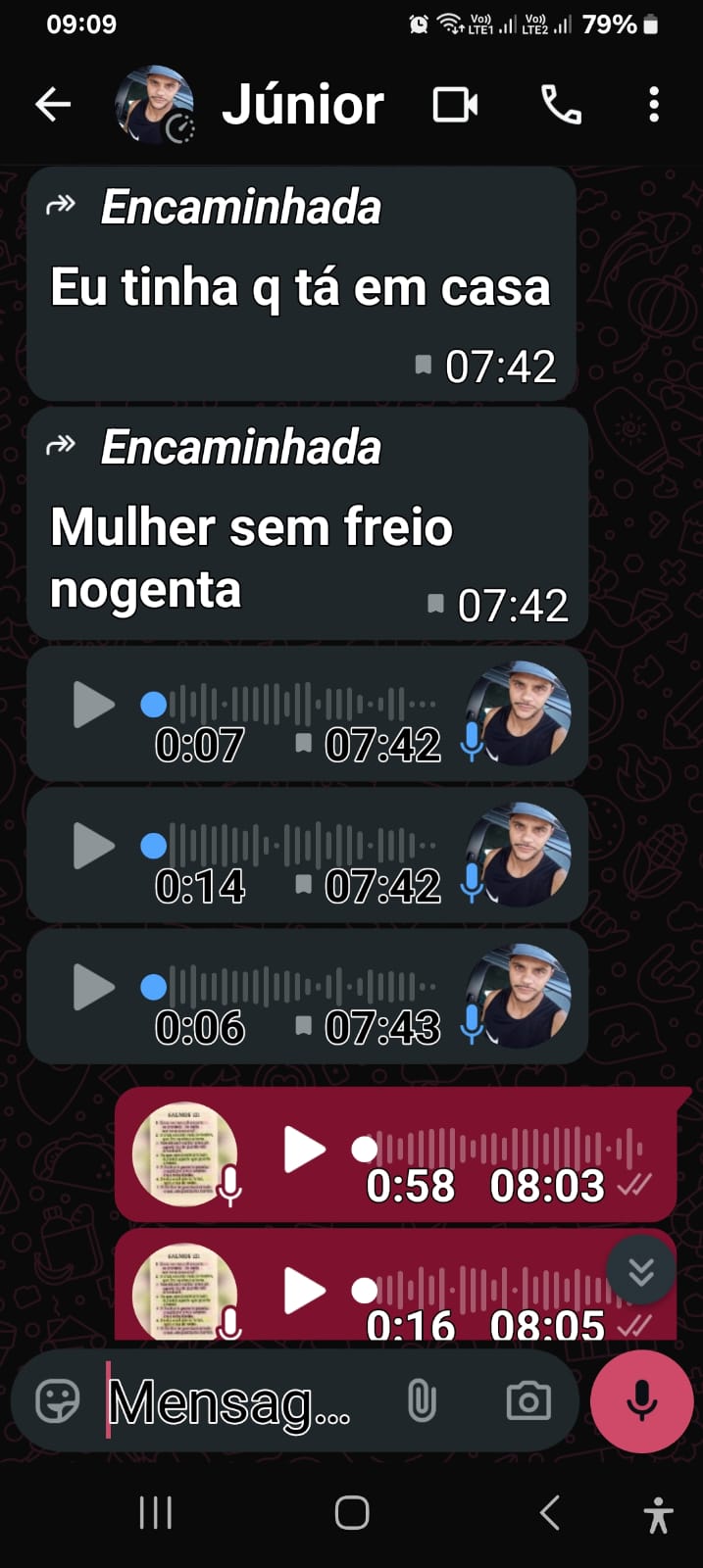The height and width of the screenshot is (1568, 703).
Task: Play the 0:07 voice message
Action: (x=94, y=705)
